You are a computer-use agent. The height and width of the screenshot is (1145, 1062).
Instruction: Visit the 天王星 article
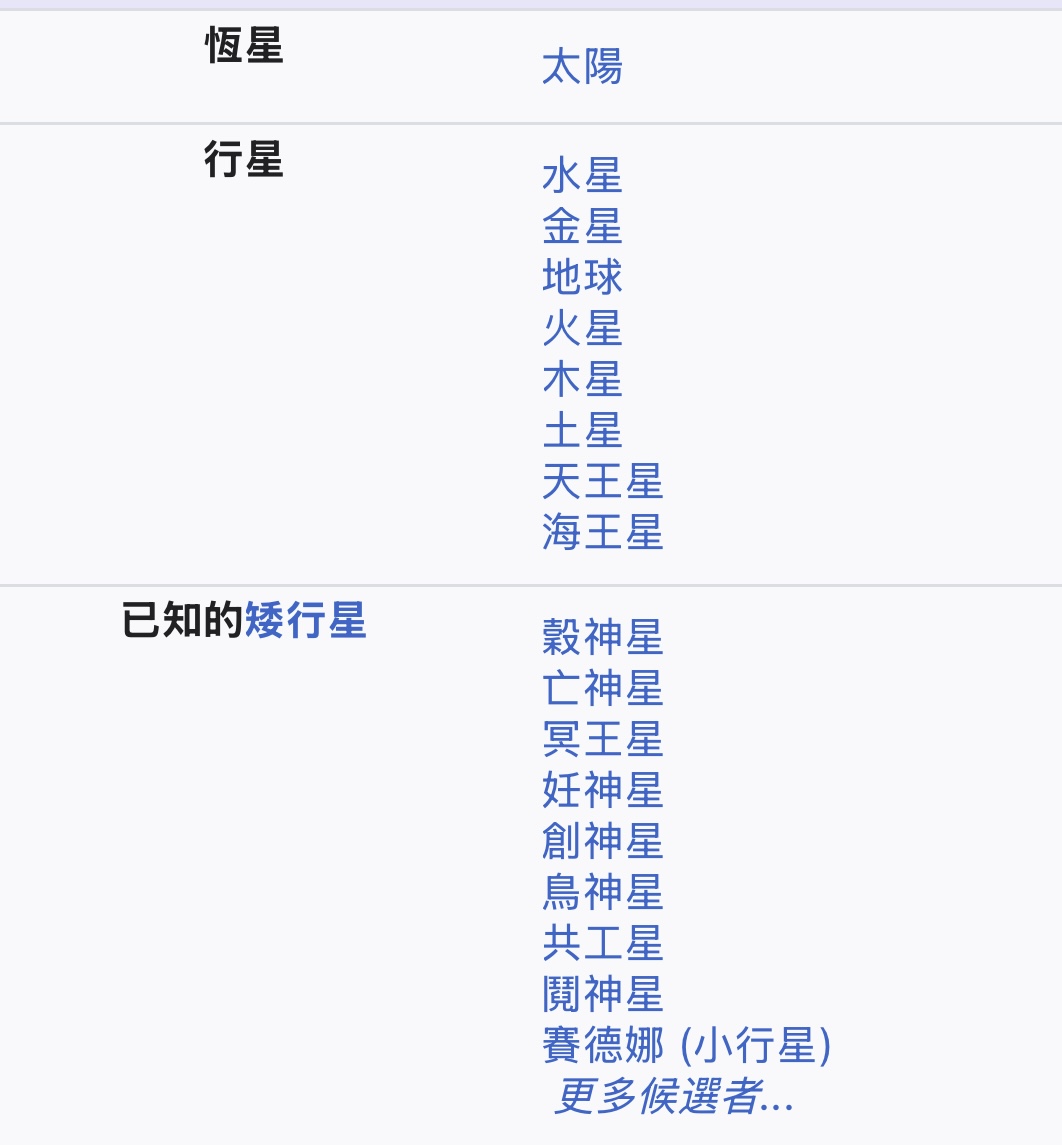click(602, 482)
